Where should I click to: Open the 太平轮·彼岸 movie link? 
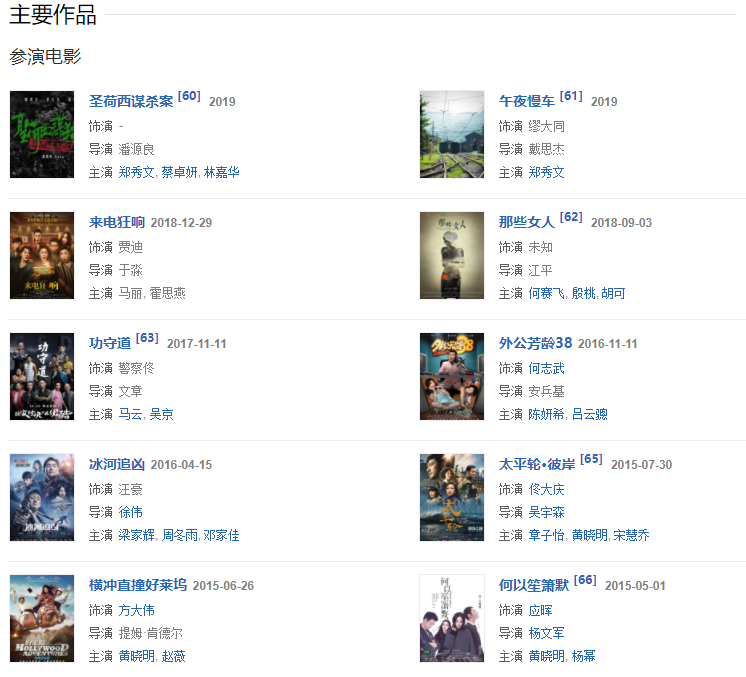tap(536, 464)
